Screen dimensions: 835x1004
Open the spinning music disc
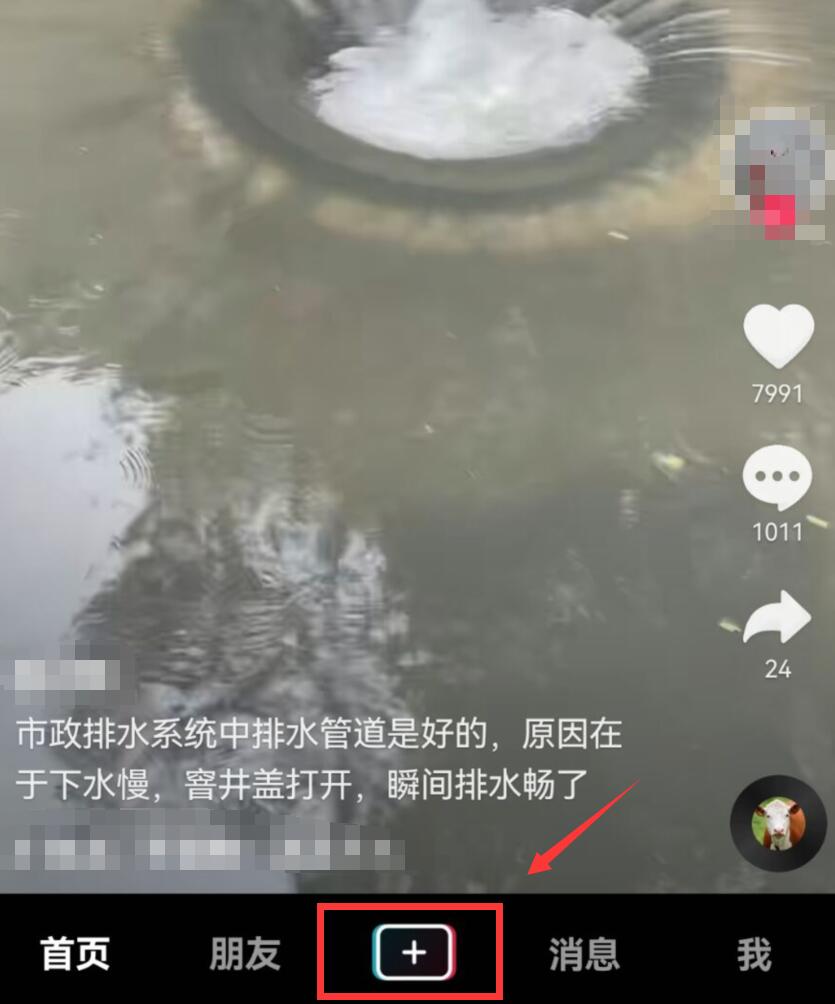point(777,823)
